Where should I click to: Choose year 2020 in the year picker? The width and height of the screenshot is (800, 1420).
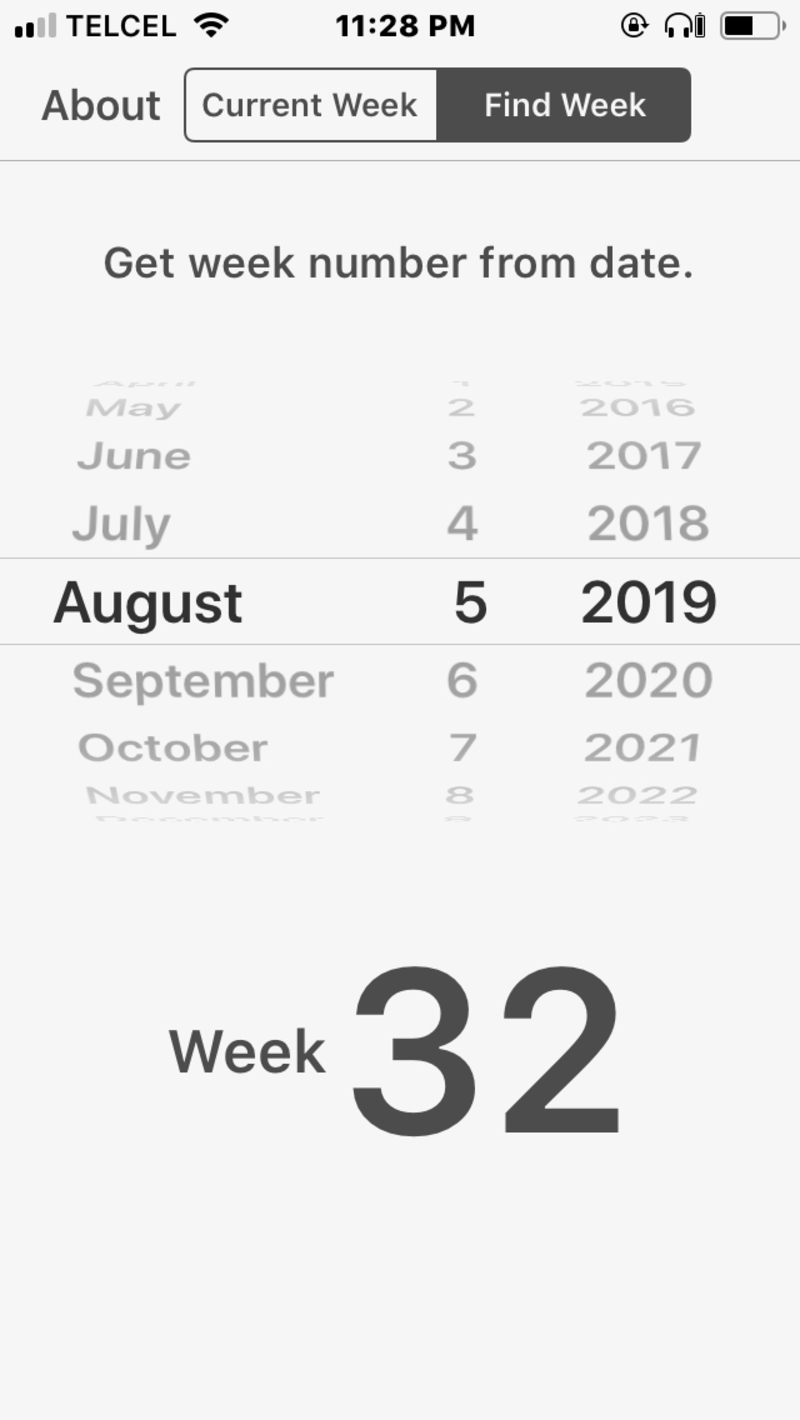[x=648, y=681]
